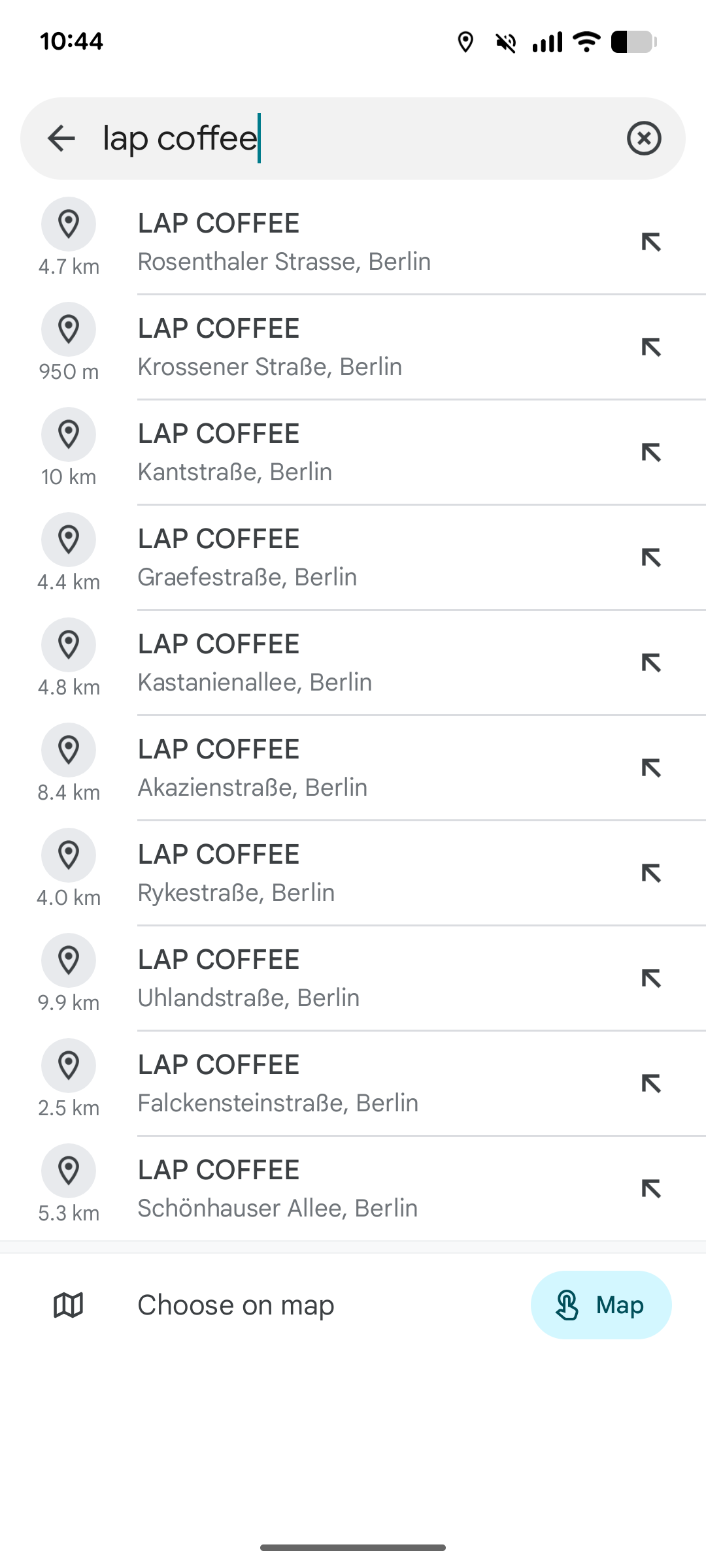The width and height of the screenshot is (706, 1568).
Task: Open the Akazienstraße LAP COFFEE result
Action: (x=252, y=768)
